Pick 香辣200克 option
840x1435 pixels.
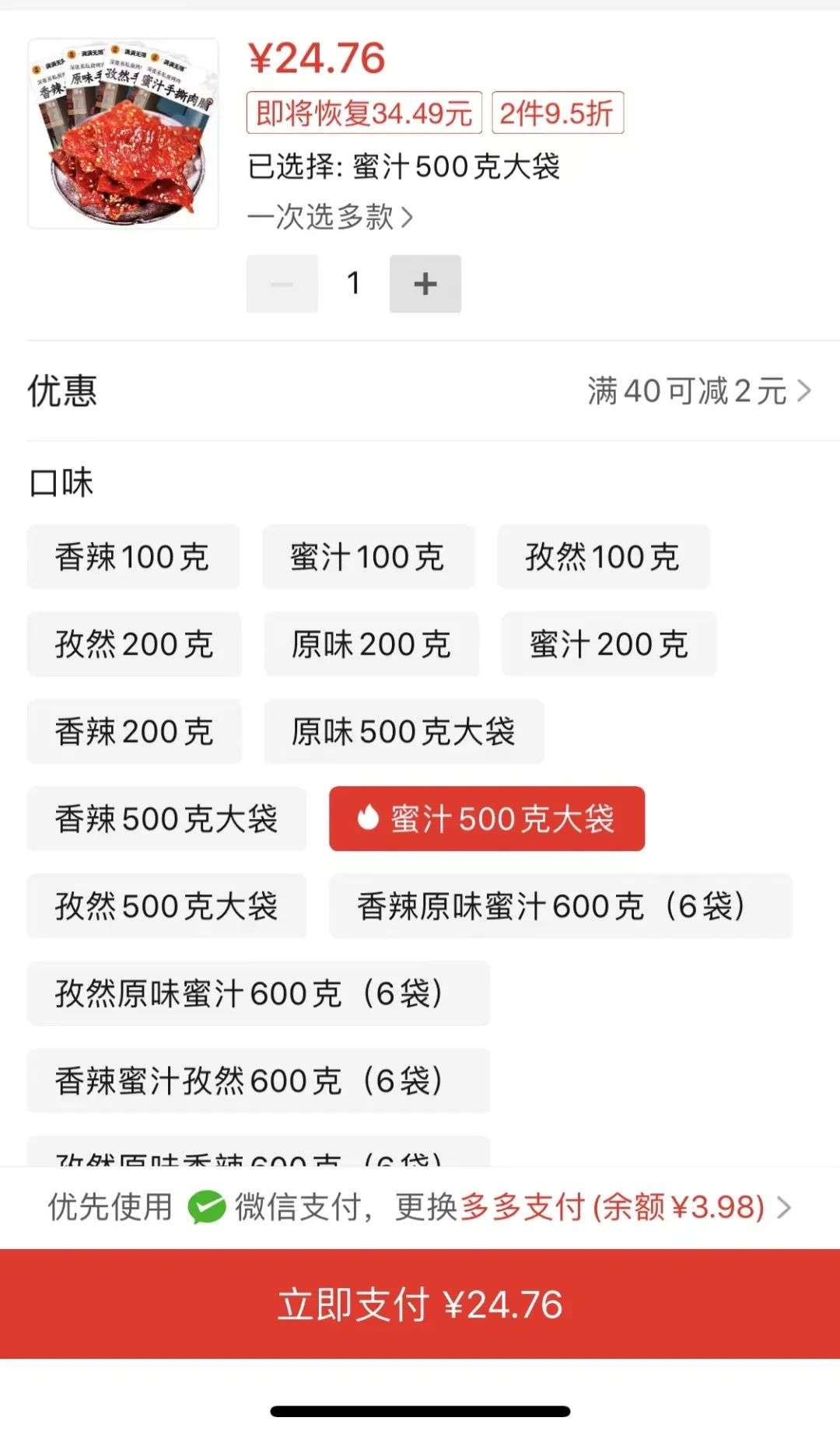click(135, 732)
